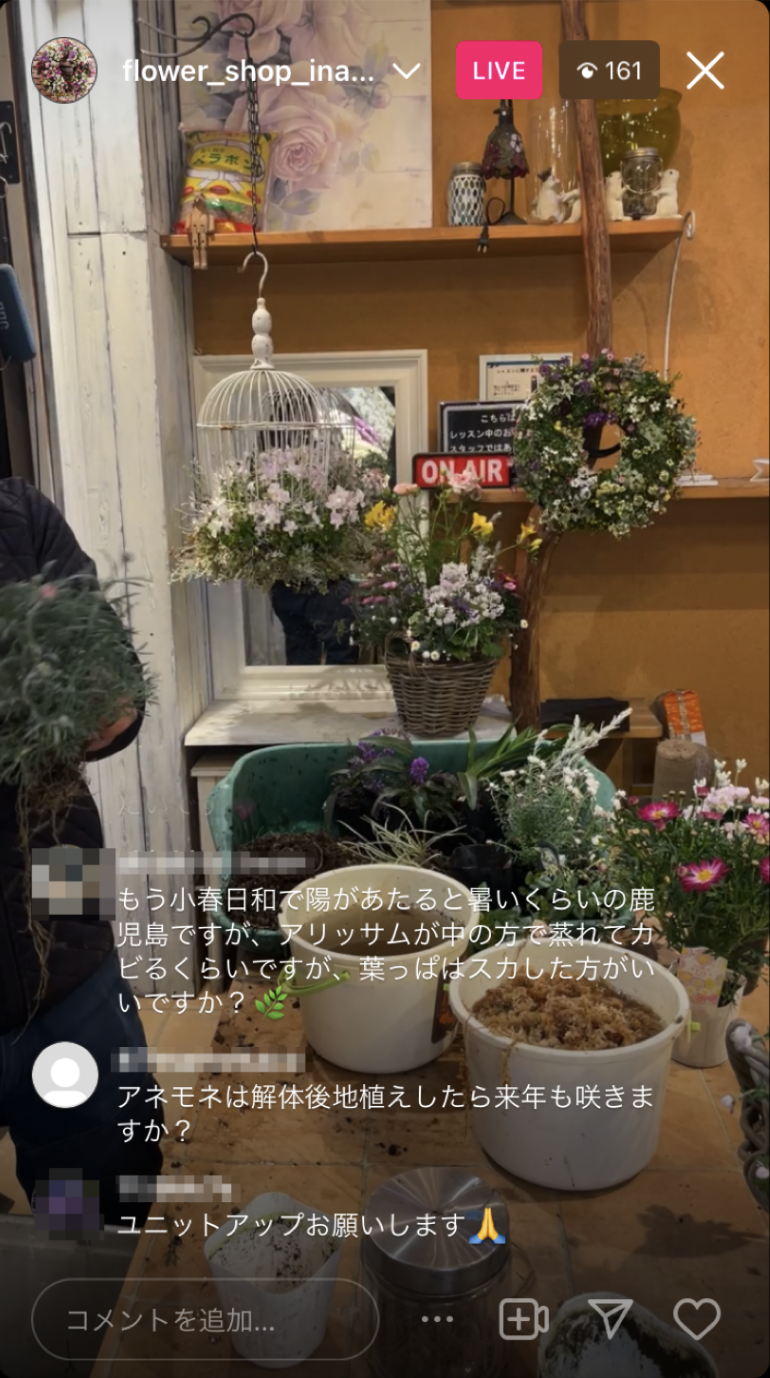Send a heart to the live
Viewport: 770px width, 1378px height.
pos(697,1319)
